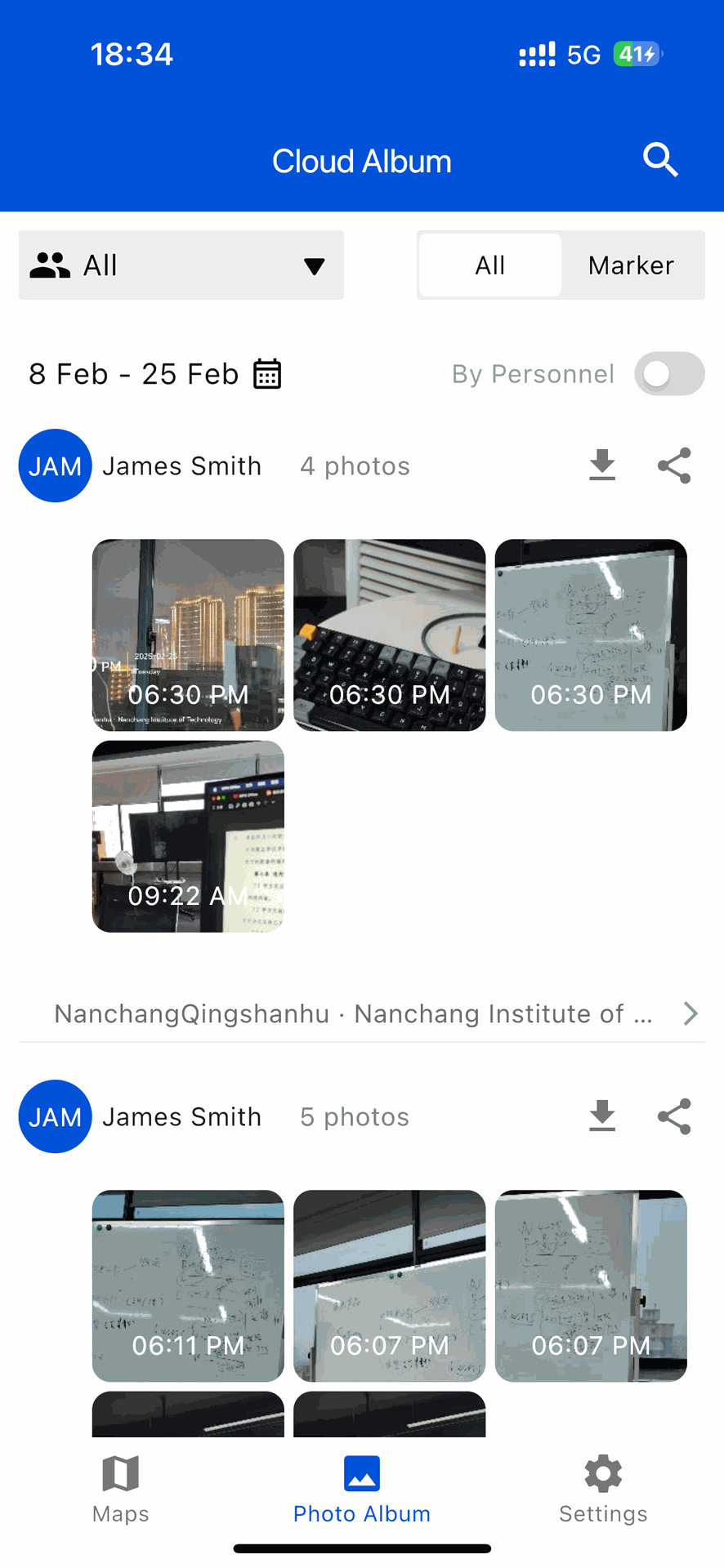Download James Smith's 5 photos
724x1568 pixels.
(x=602, y=1116)
